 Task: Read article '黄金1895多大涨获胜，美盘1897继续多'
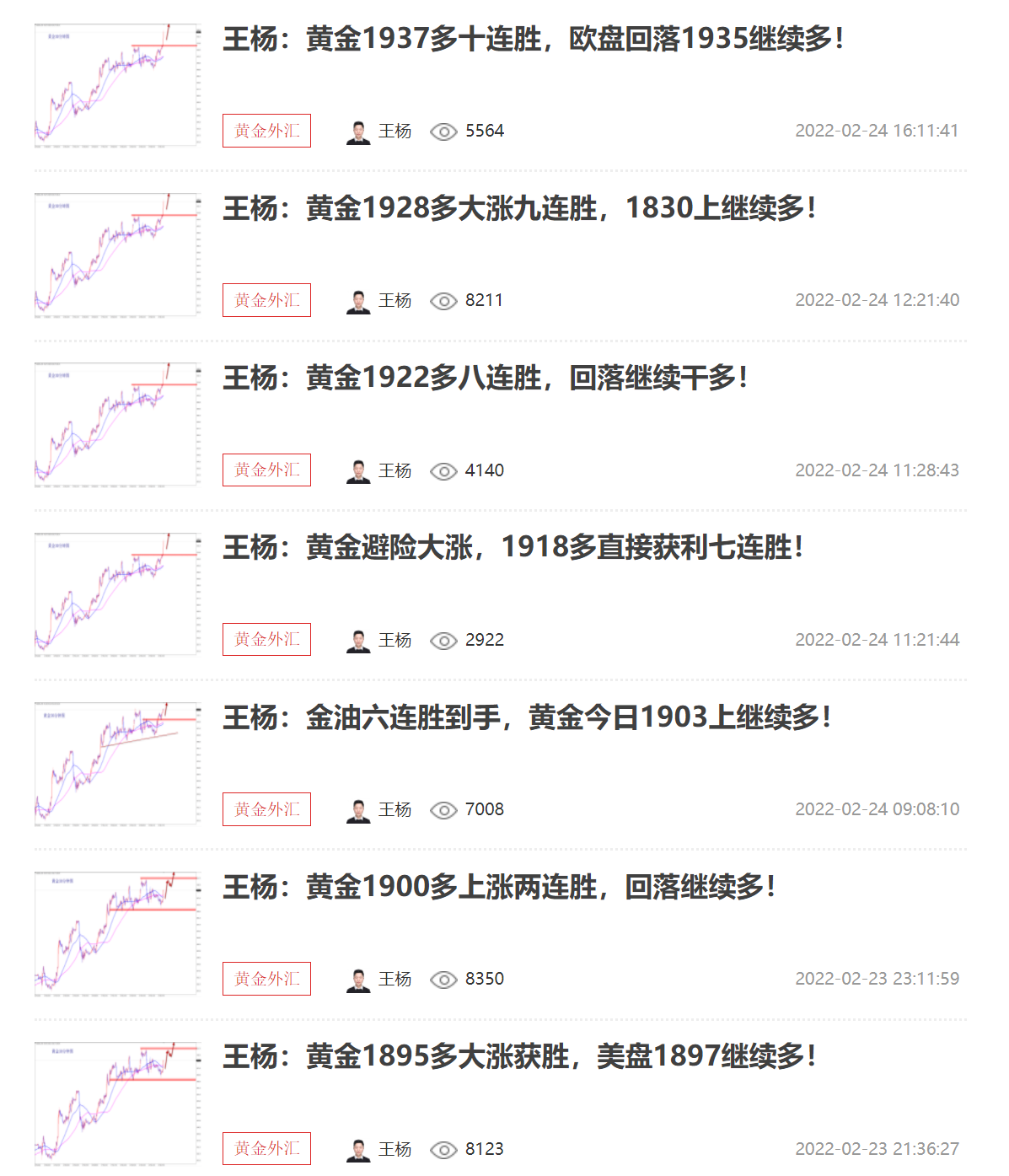coord(518,1056)
